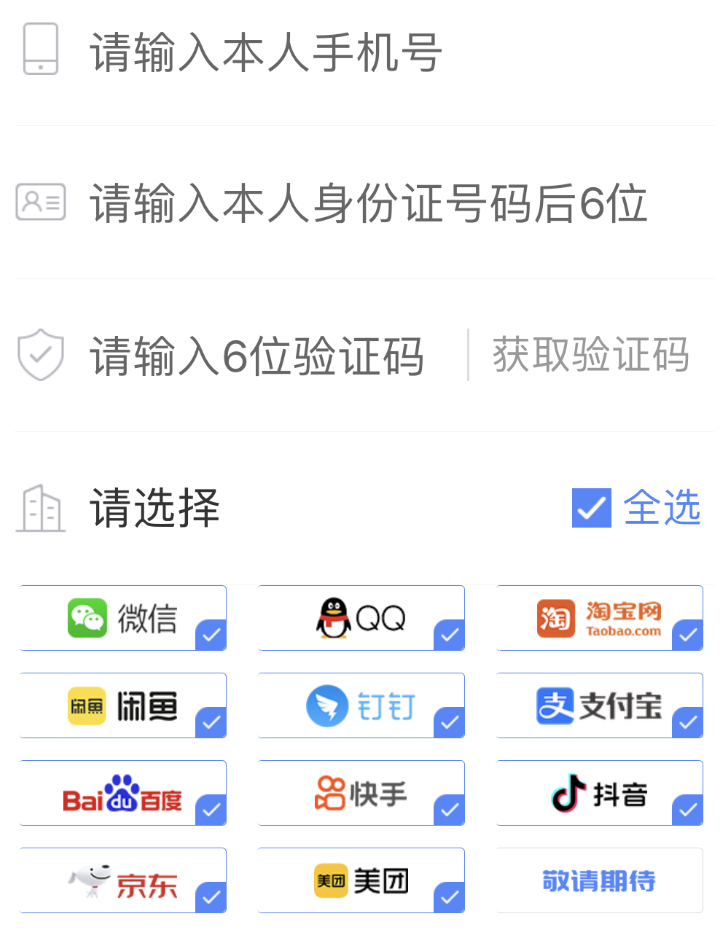The height and width of the screenshot is (936, 721).
Task: Deselect the 京东 option
Action: point(123,881)
